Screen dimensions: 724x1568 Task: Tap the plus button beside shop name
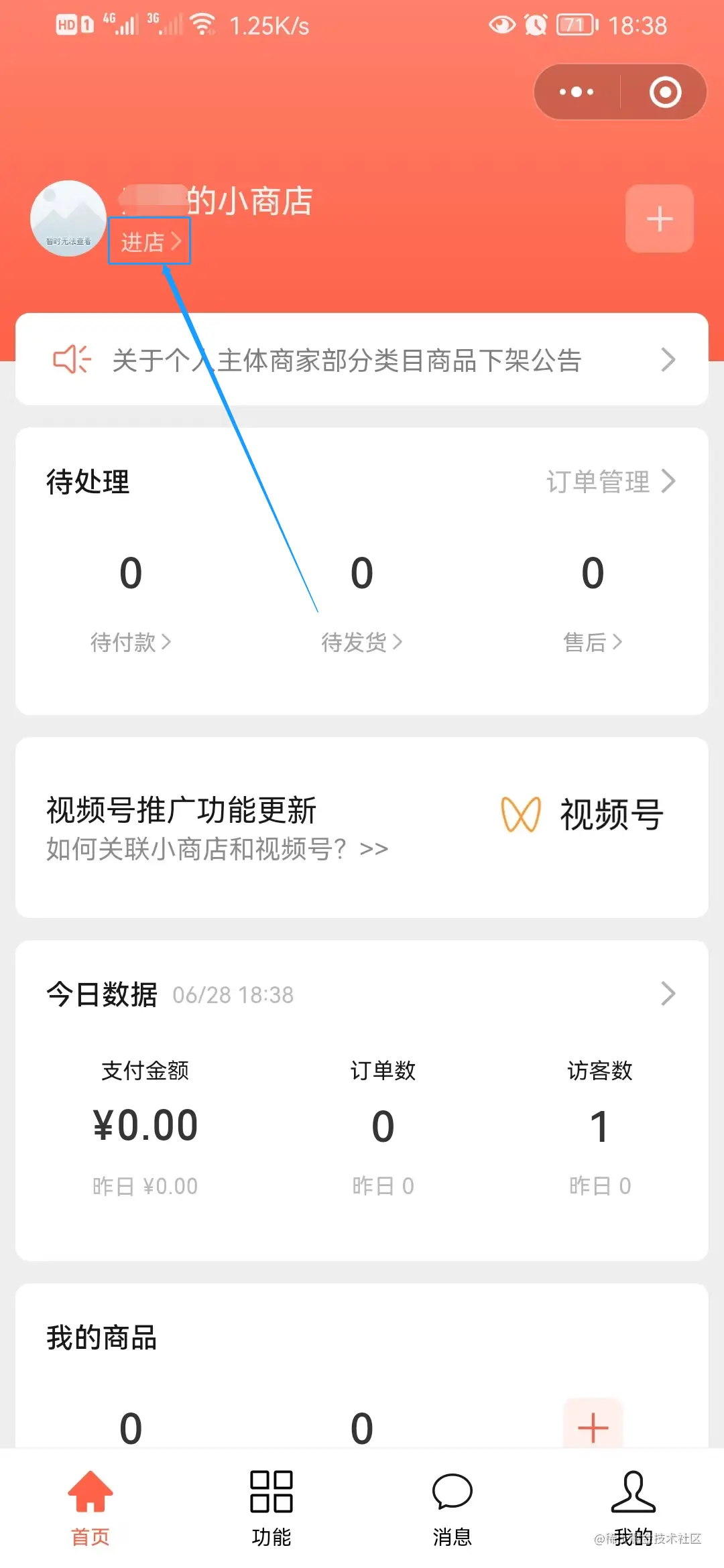(x=660, y=218)
